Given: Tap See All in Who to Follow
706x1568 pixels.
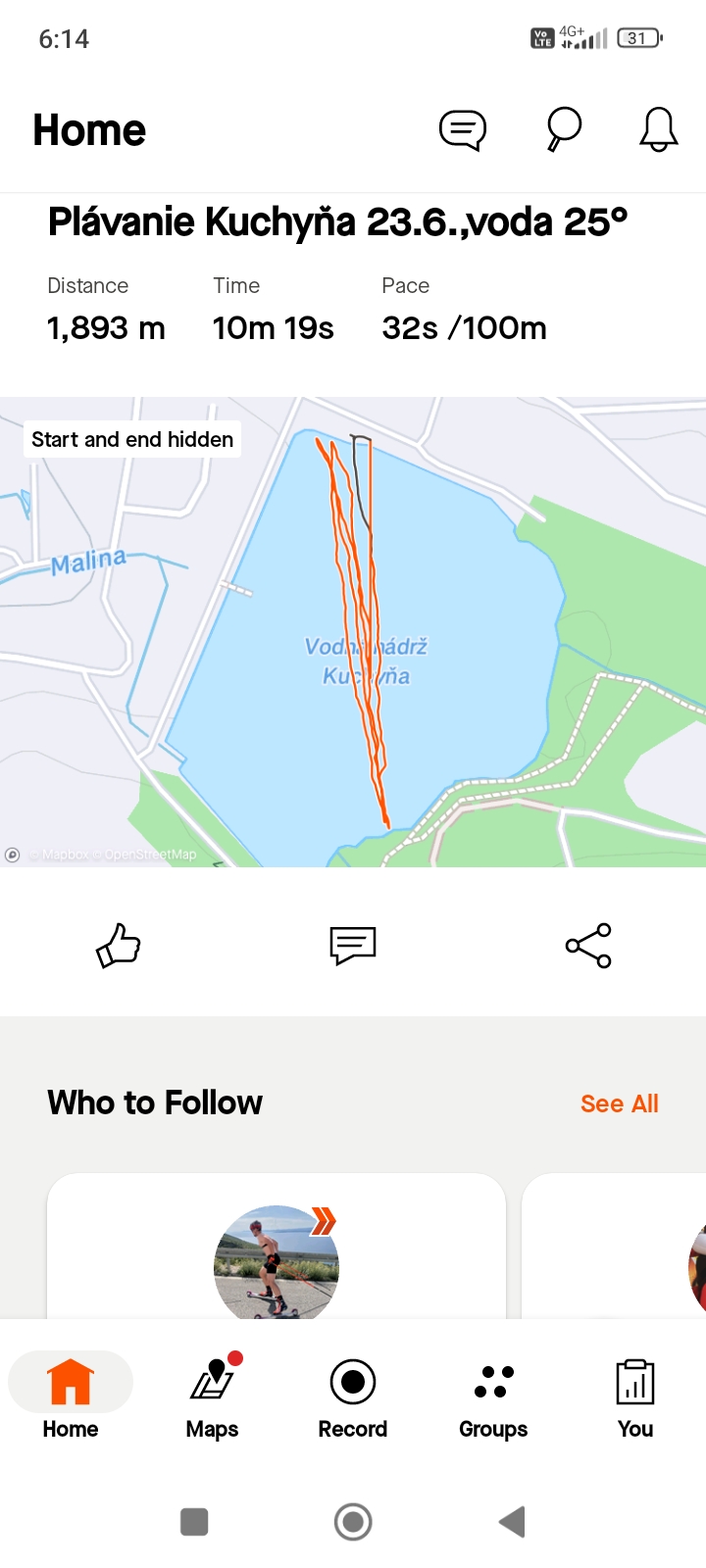Looking at the screenshot, I should (619, 1103).
